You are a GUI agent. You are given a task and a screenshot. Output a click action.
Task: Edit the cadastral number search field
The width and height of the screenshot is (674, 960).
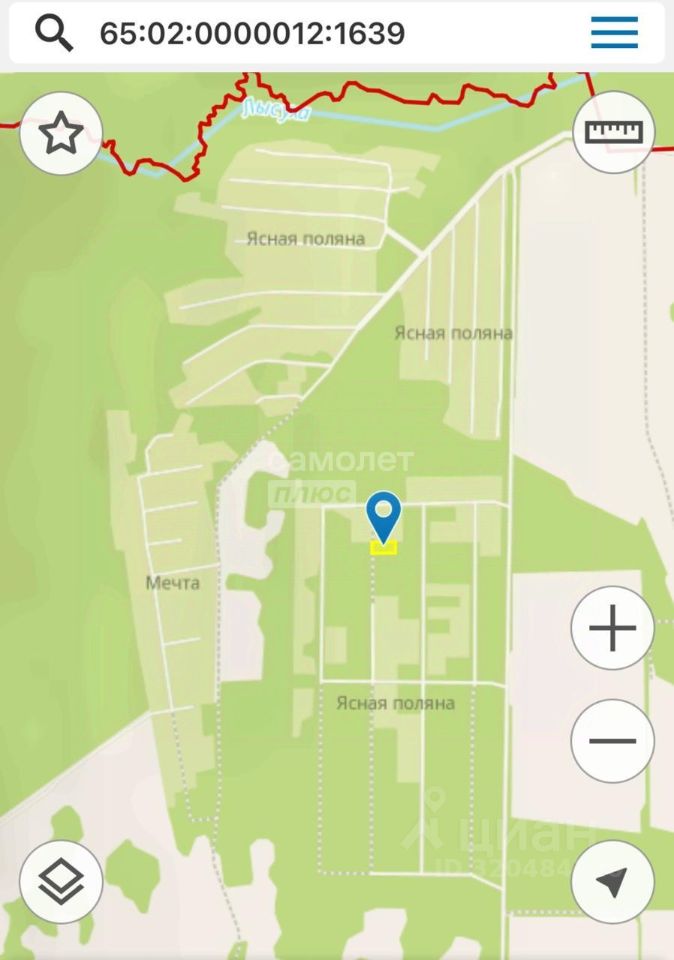300,33
